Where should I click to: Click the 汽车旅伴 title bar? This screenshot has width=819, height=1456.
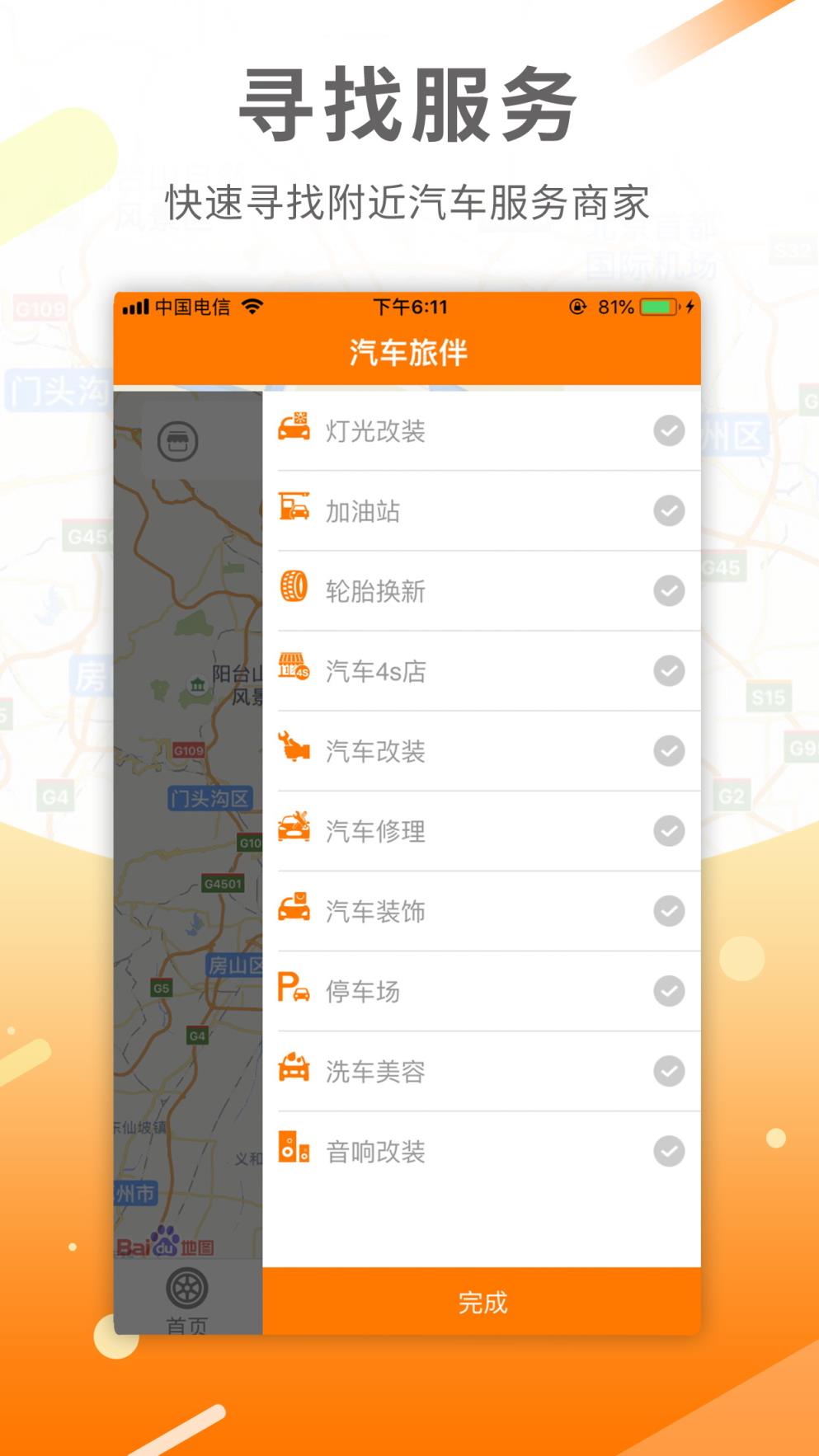point(409,351)
